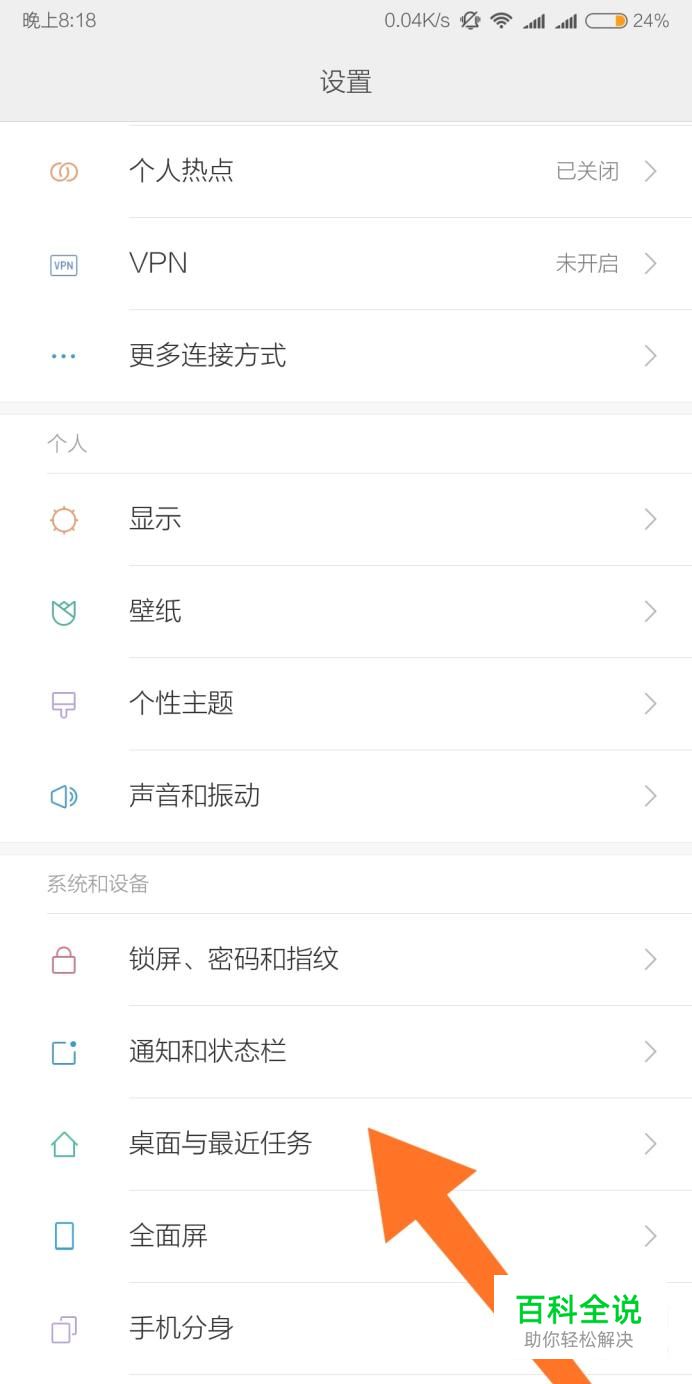Go to 显示 display settings

click(x=345, y=519)
